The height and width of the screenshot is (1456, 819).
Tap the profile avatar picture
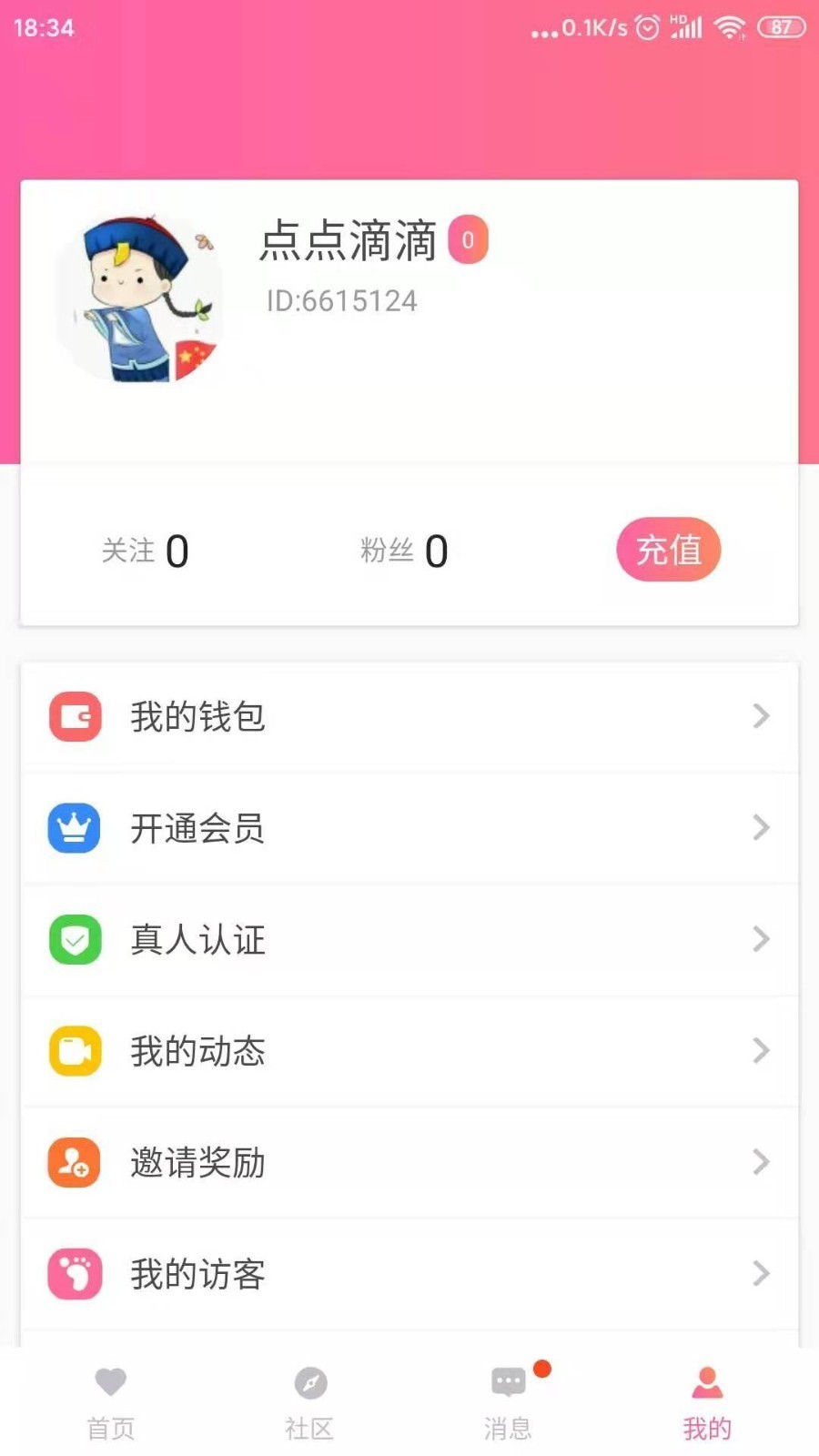pos(139,299)
